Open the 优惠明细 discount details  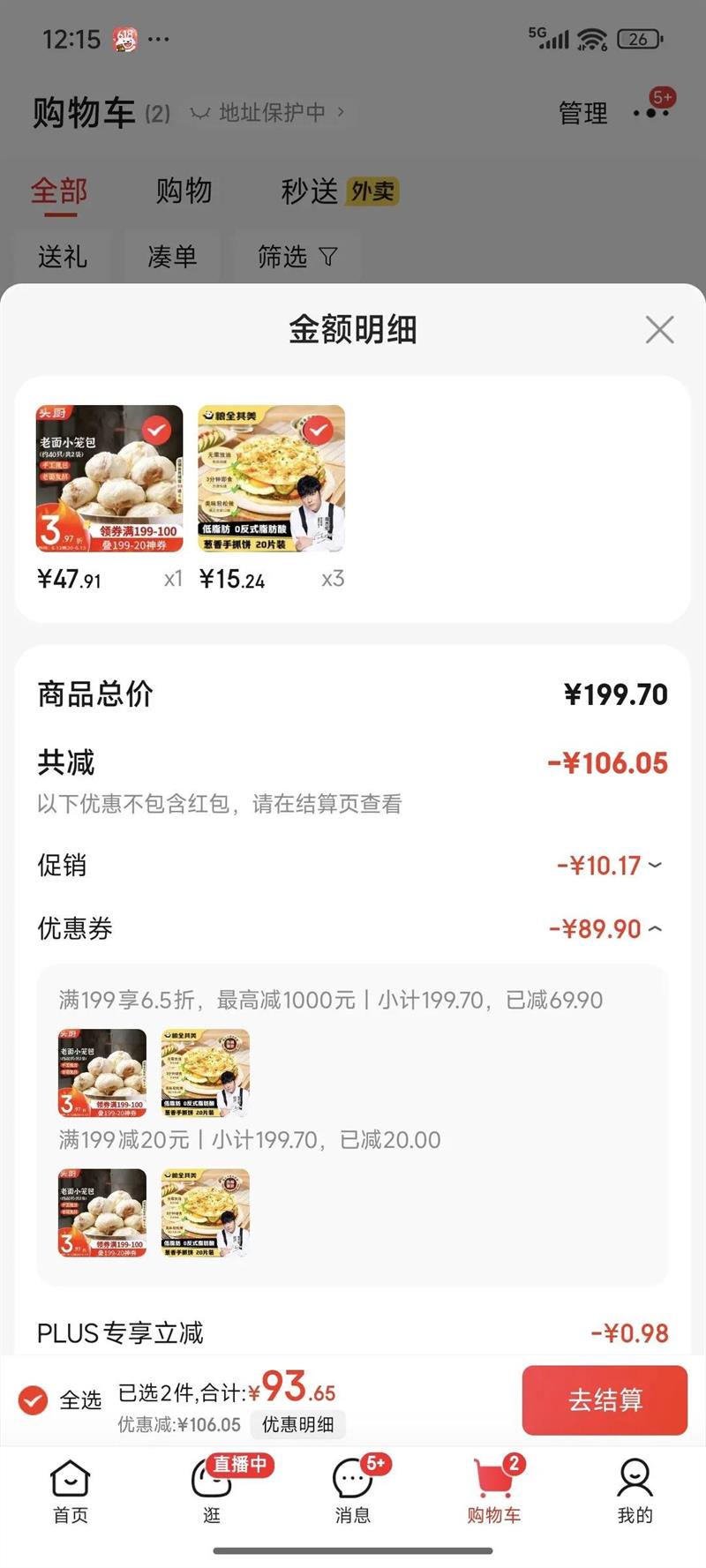tap(297, 1424)
